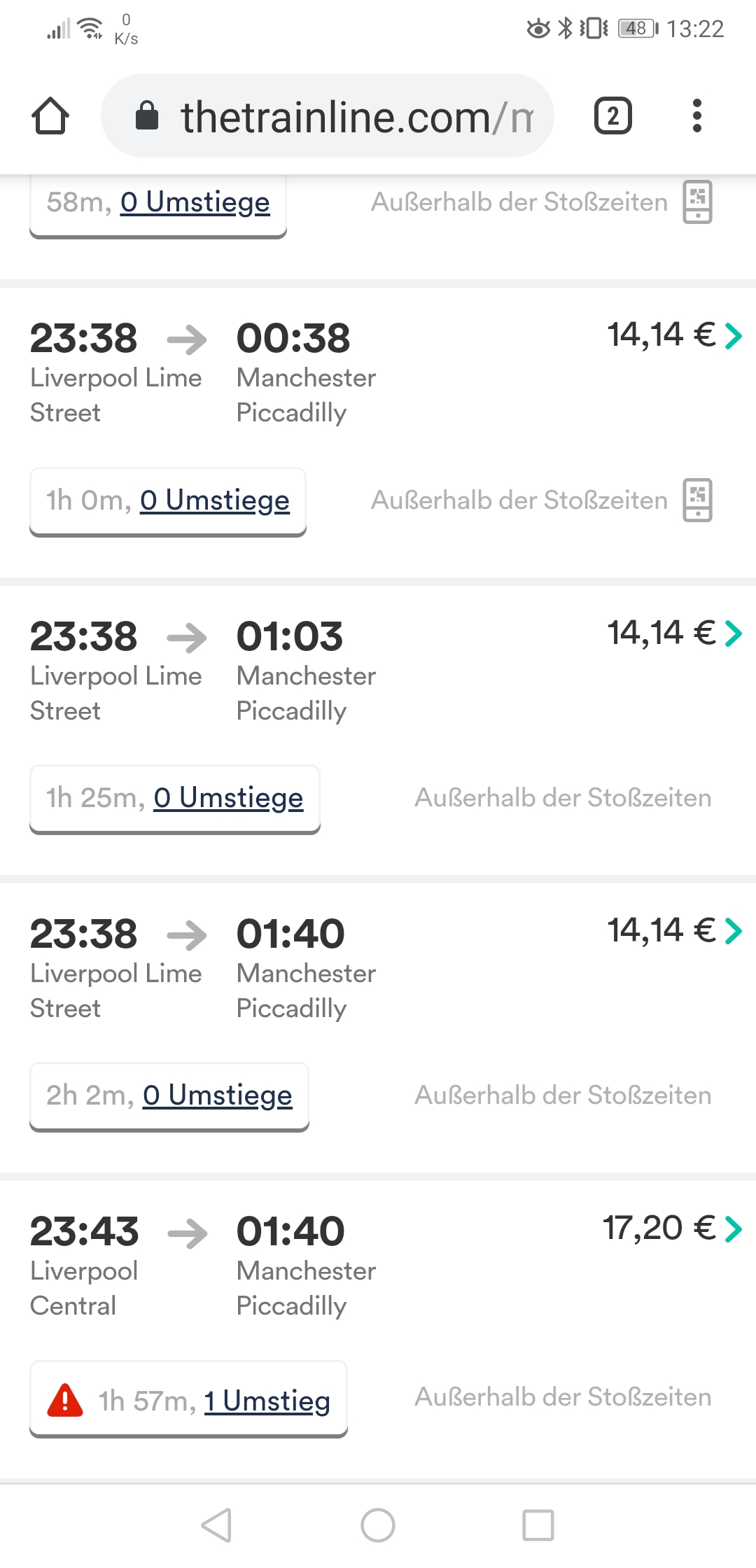Viewport: 756px width, 1568px height.
Task: Go back using the system back button
Action: [x=217, y=1525]
